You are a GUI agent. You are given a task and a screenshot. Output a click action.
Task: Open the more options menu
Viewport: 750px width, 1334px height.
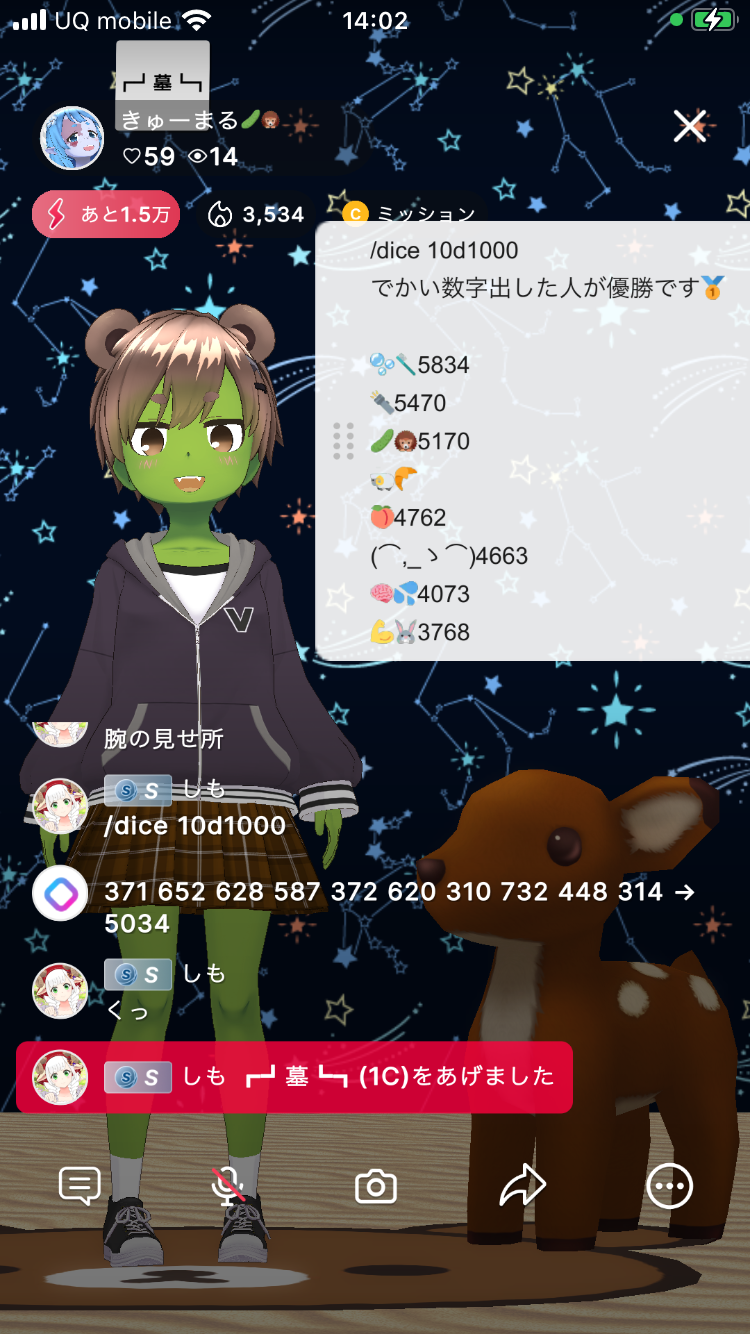click(x=669, y=1186)
